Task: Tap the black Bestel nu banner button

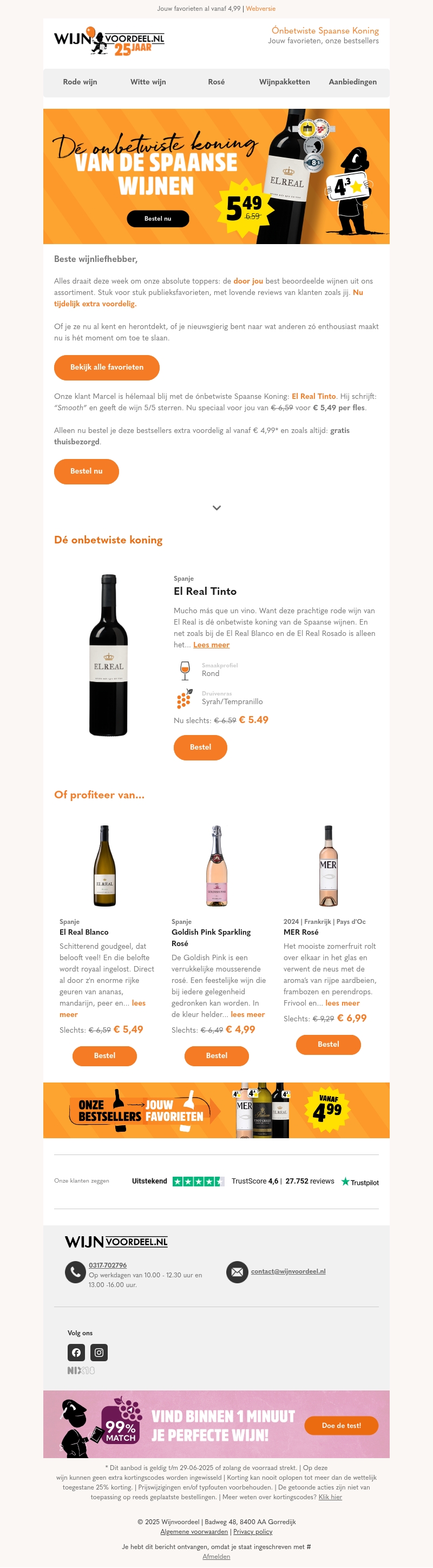Action: pyautogui.click(x=158, y=219)
